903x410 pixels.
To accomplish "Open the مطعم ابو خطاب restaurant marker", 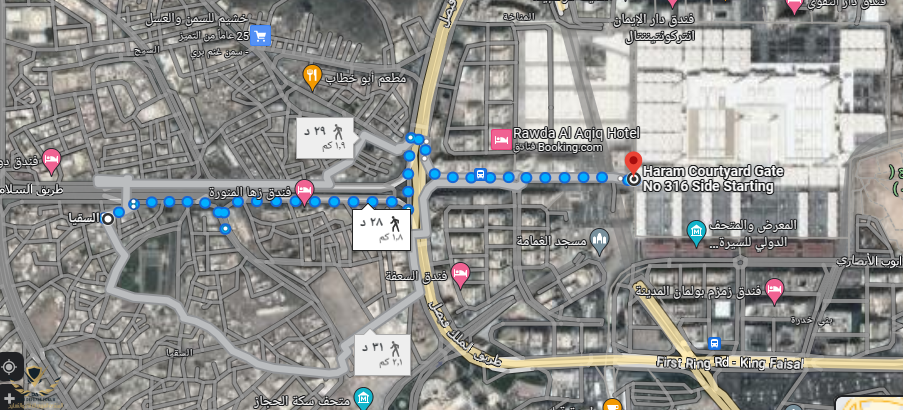I will [312, 74].
